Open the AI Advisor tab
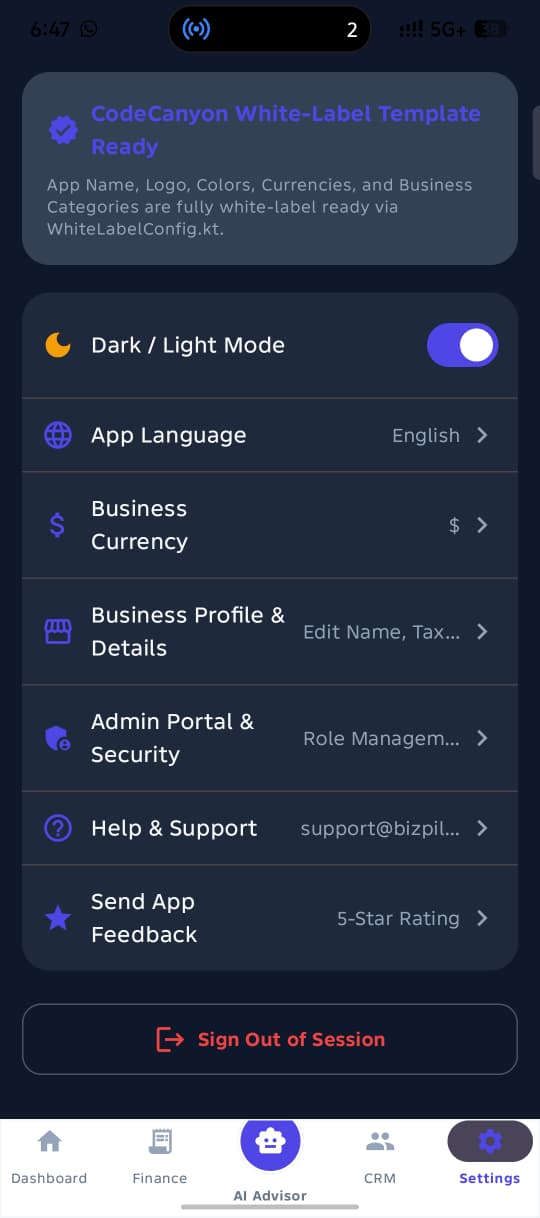The width and height of the screenshot is (540, 1218). pos(270,1160)
